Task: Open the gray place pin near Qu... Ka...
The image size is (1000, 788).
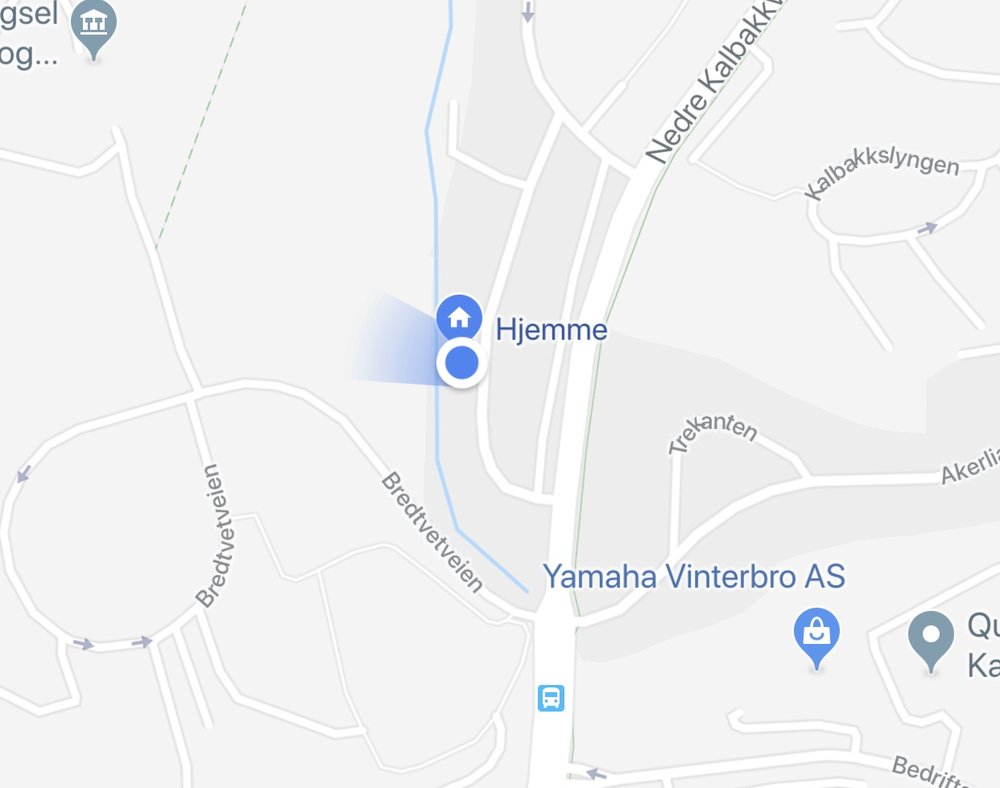Action: pos(931,635)
